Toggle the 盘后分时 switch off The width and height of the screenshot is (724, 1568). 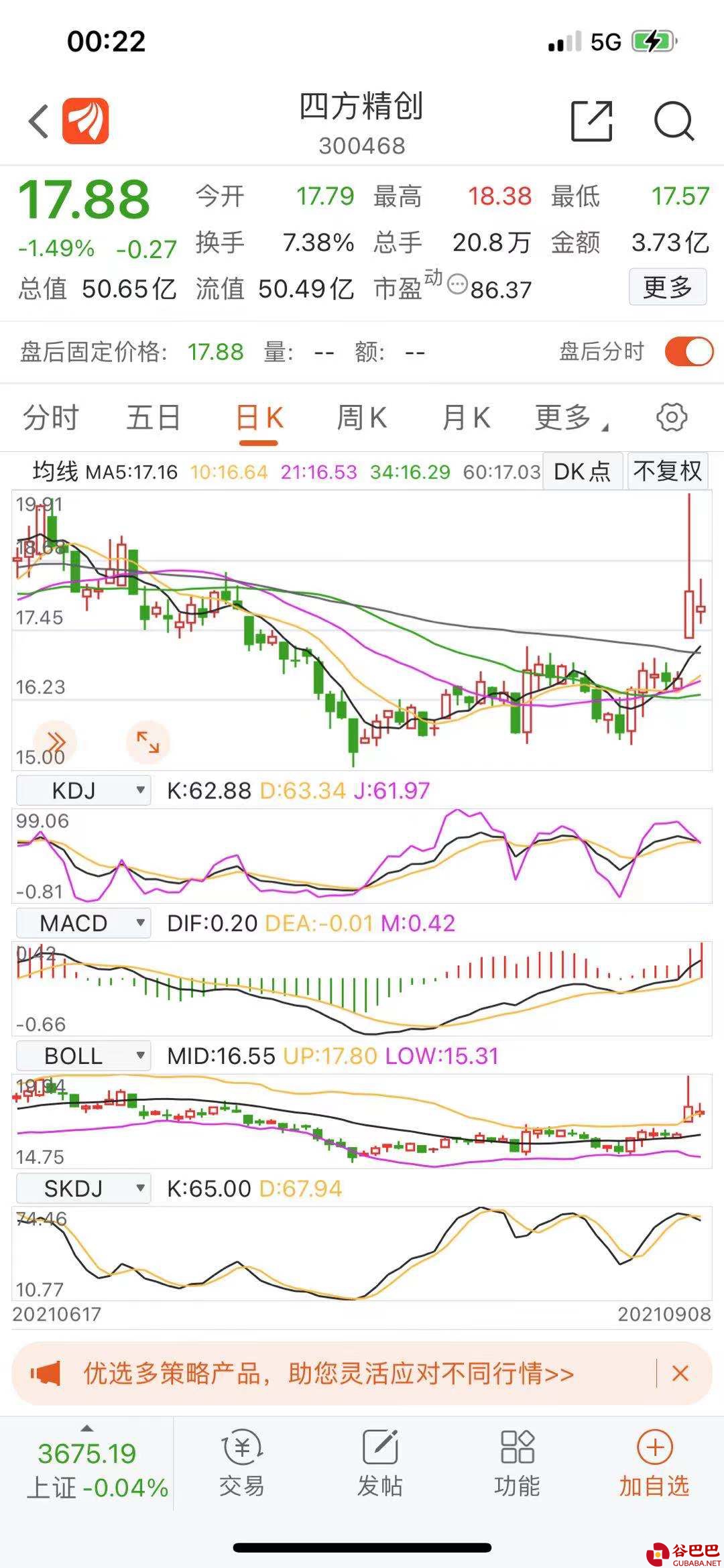(688, 352)
